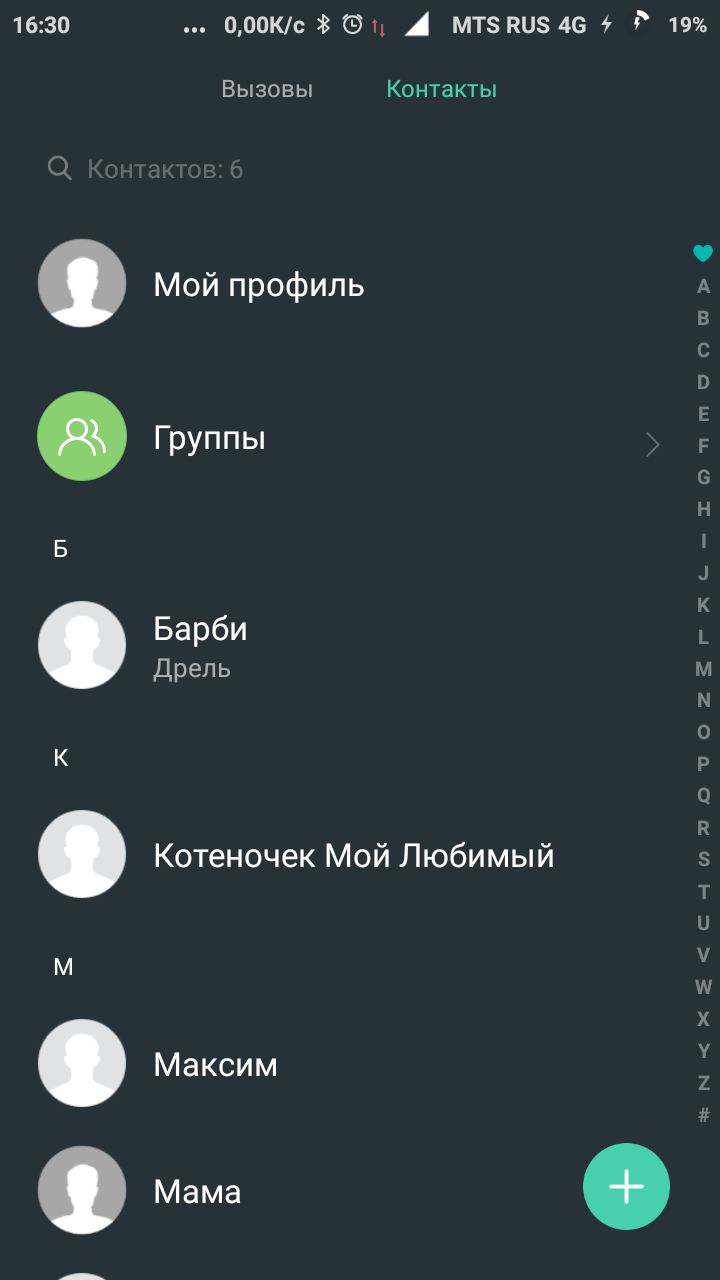The height and width of the screenshot is (1280, 720).
Task: Open contact Мама
Action: 197,1191
